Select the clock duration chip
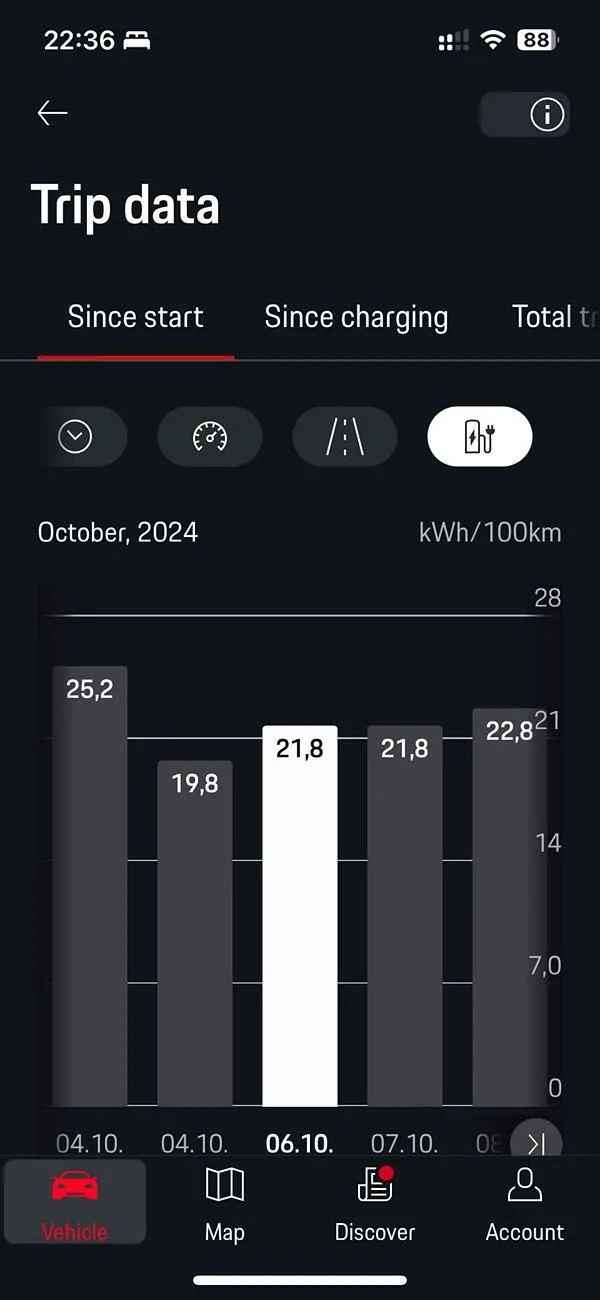This screenshot has width=600, height=1300. pos(78,437)
